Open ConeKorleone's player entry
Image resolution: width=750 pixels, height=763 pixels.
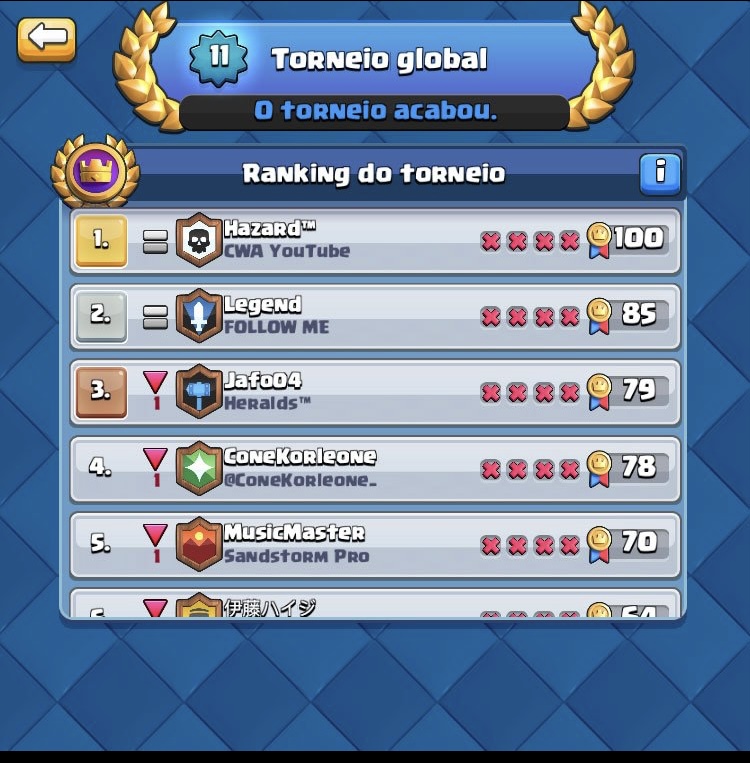tap(375, 467)
